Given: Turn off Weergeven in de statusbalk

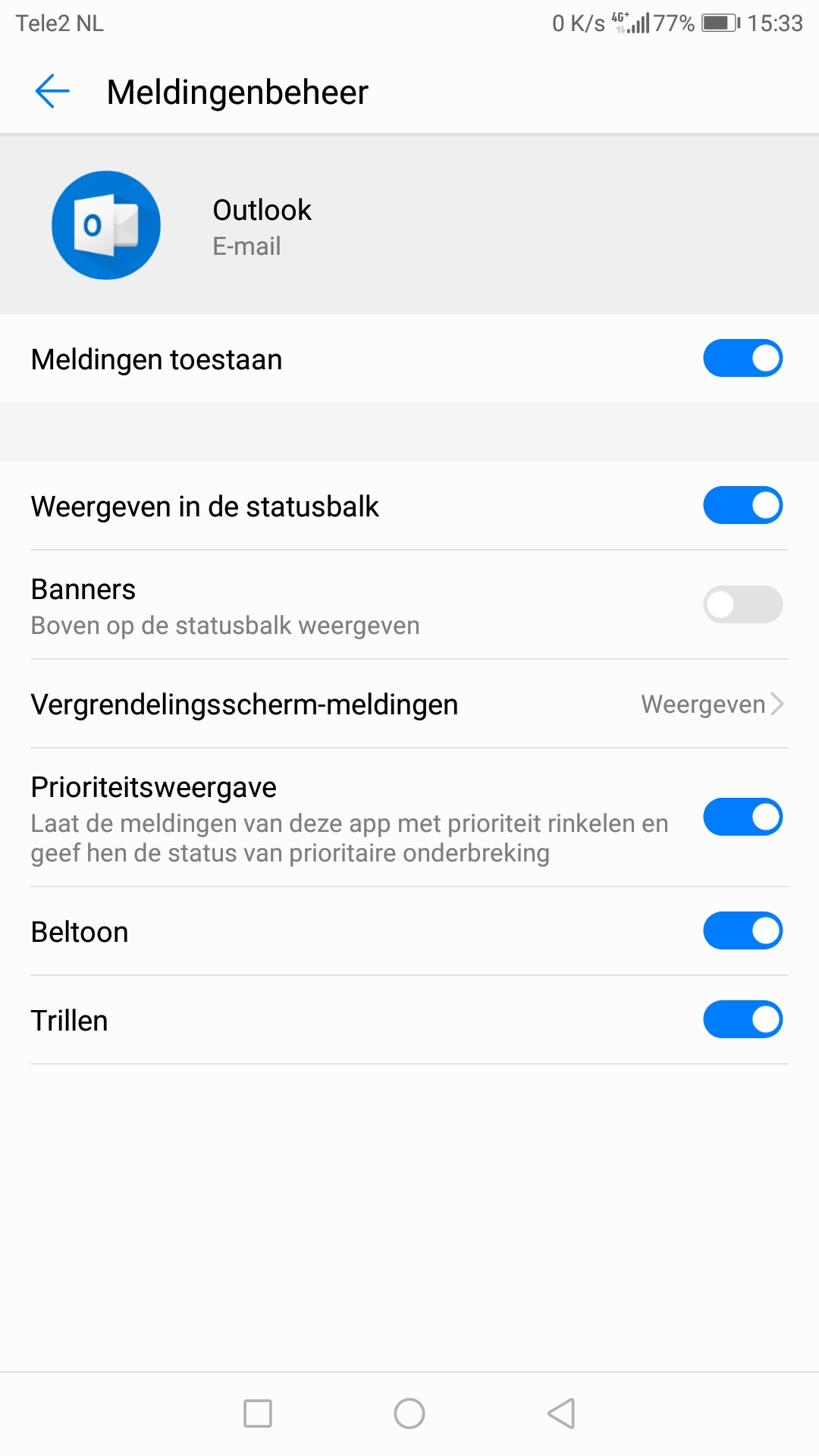Looking at the screenshot, I should [x=742, y=506].
